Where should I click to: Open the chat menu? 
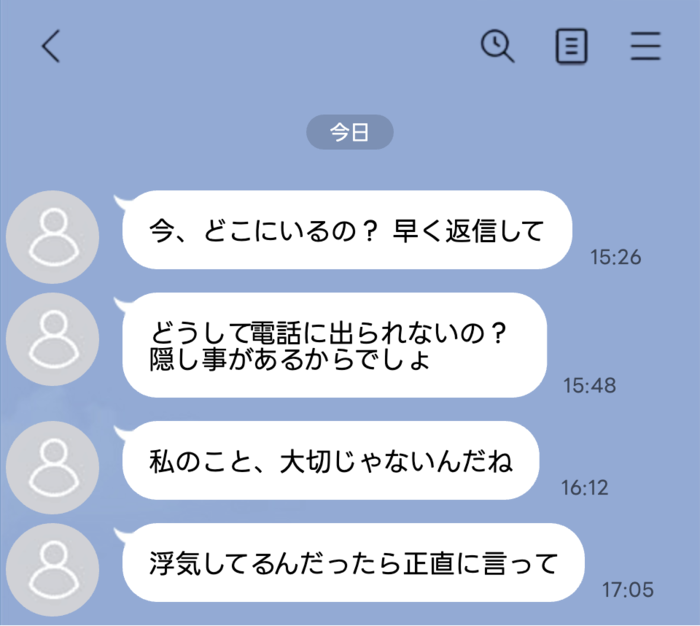[x=645, y=46]
